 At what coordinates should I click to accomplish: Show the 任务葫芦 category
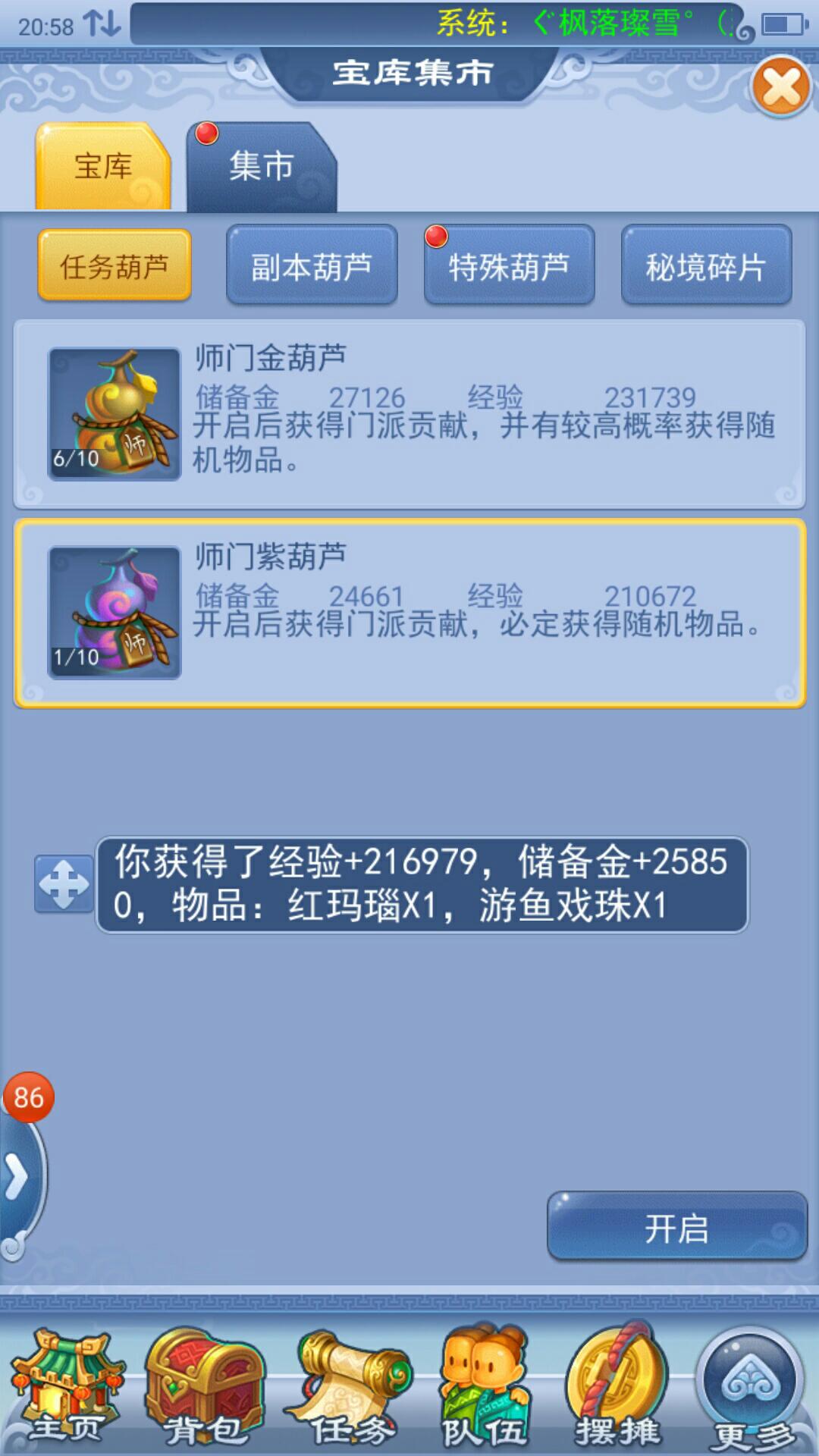click(115, 266)
